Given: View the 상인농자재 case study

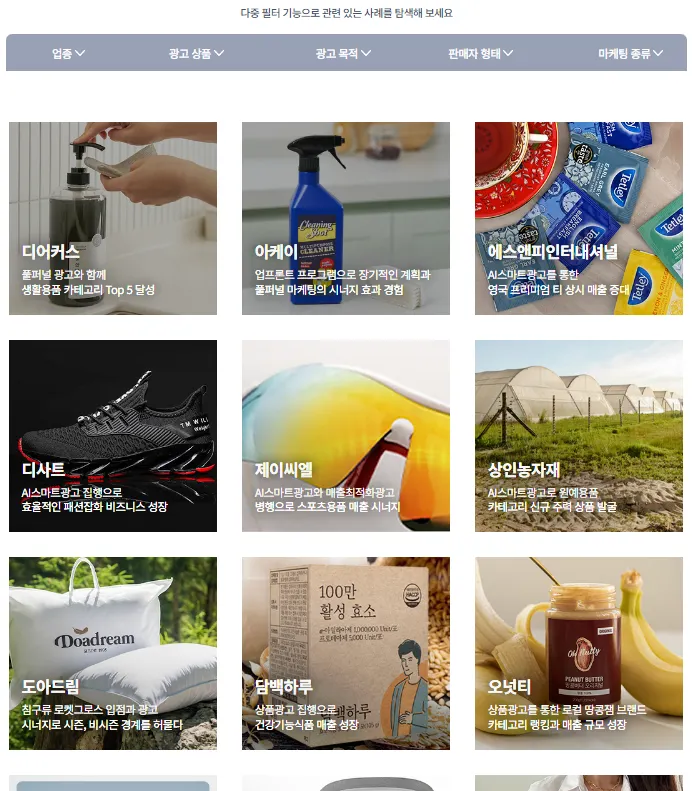Looking at the screenshot, I should point(579,436).
